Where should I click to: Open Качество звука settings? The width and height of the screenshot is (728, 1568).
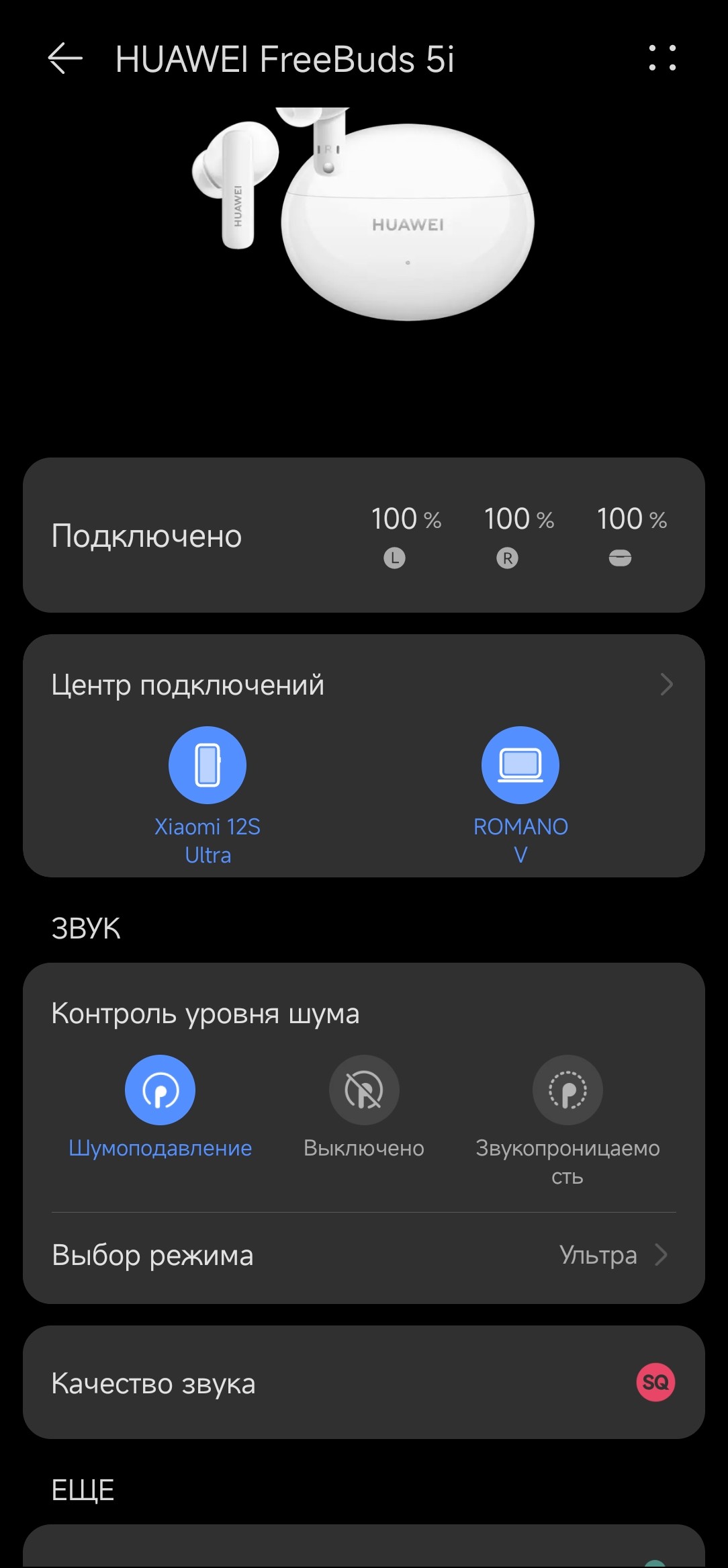363,1383
